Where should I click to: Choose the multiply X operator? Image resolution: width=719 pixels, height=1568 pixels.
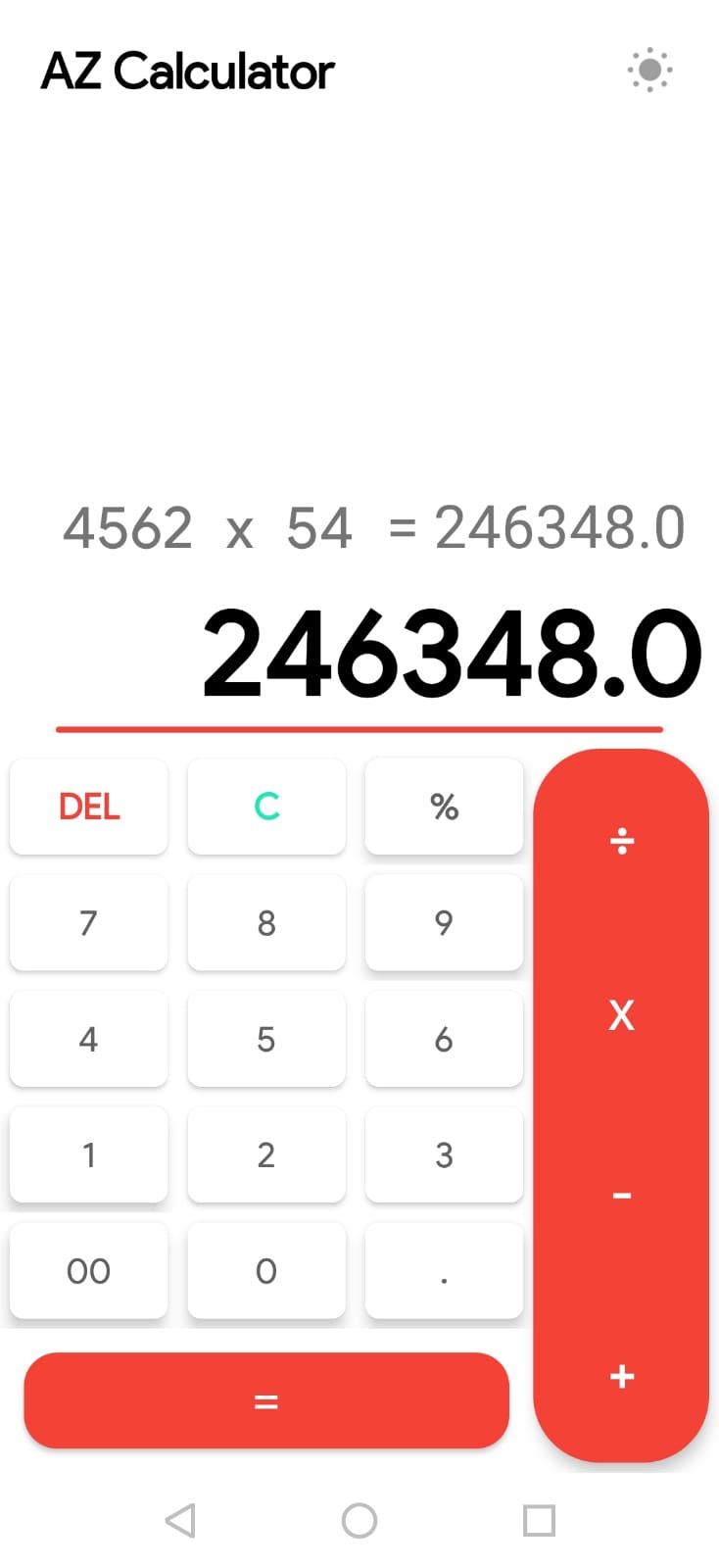coord(621,1015)
